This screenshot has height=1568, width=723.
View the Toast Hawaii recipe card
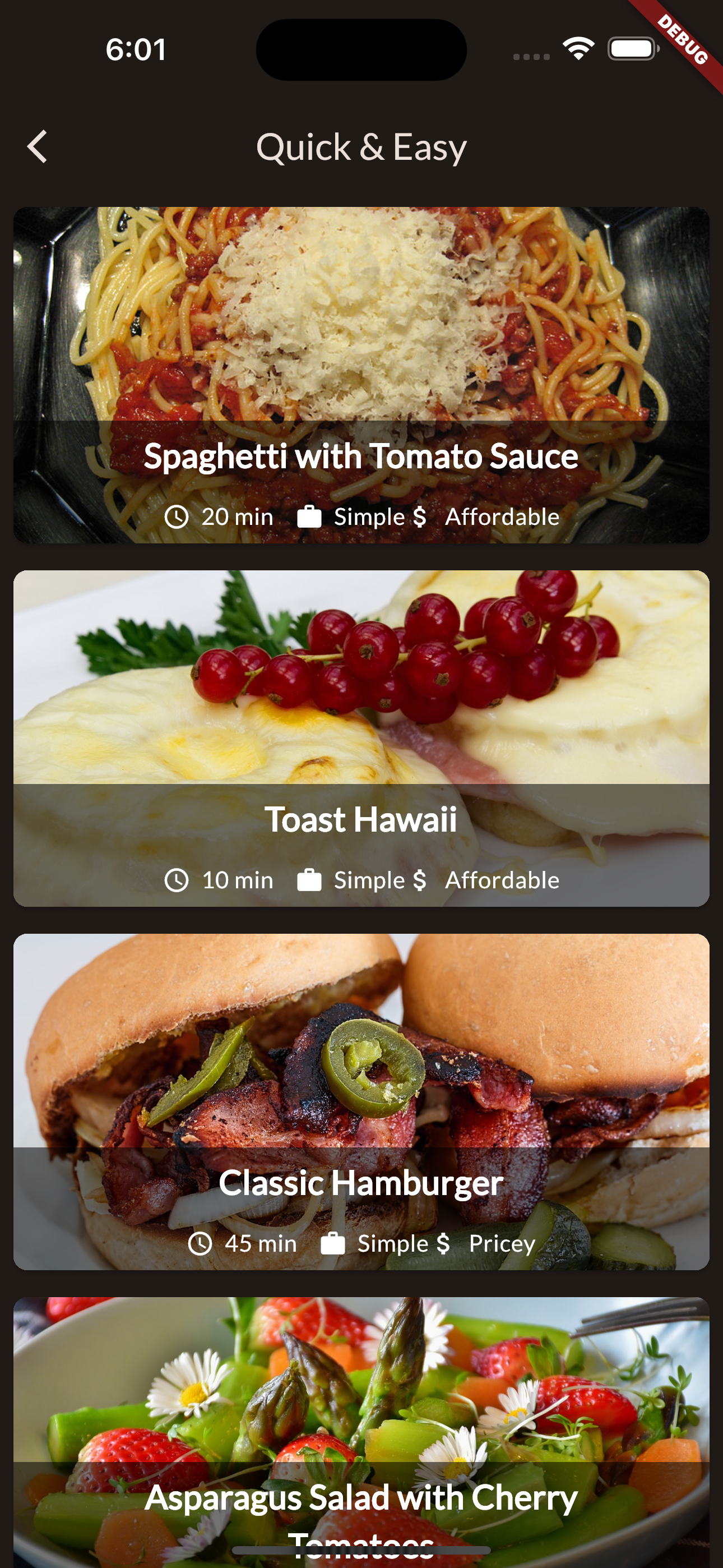(361, 738)
